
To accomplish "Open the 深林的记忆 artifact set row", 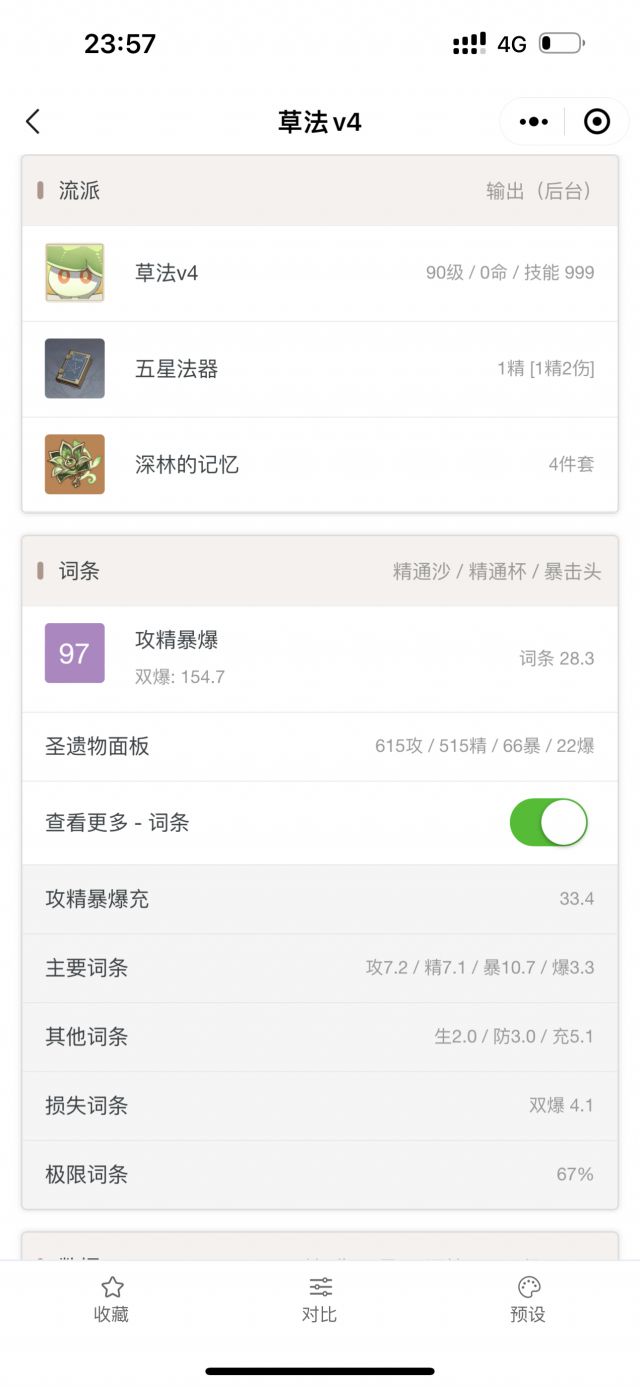I will [320, 464].
